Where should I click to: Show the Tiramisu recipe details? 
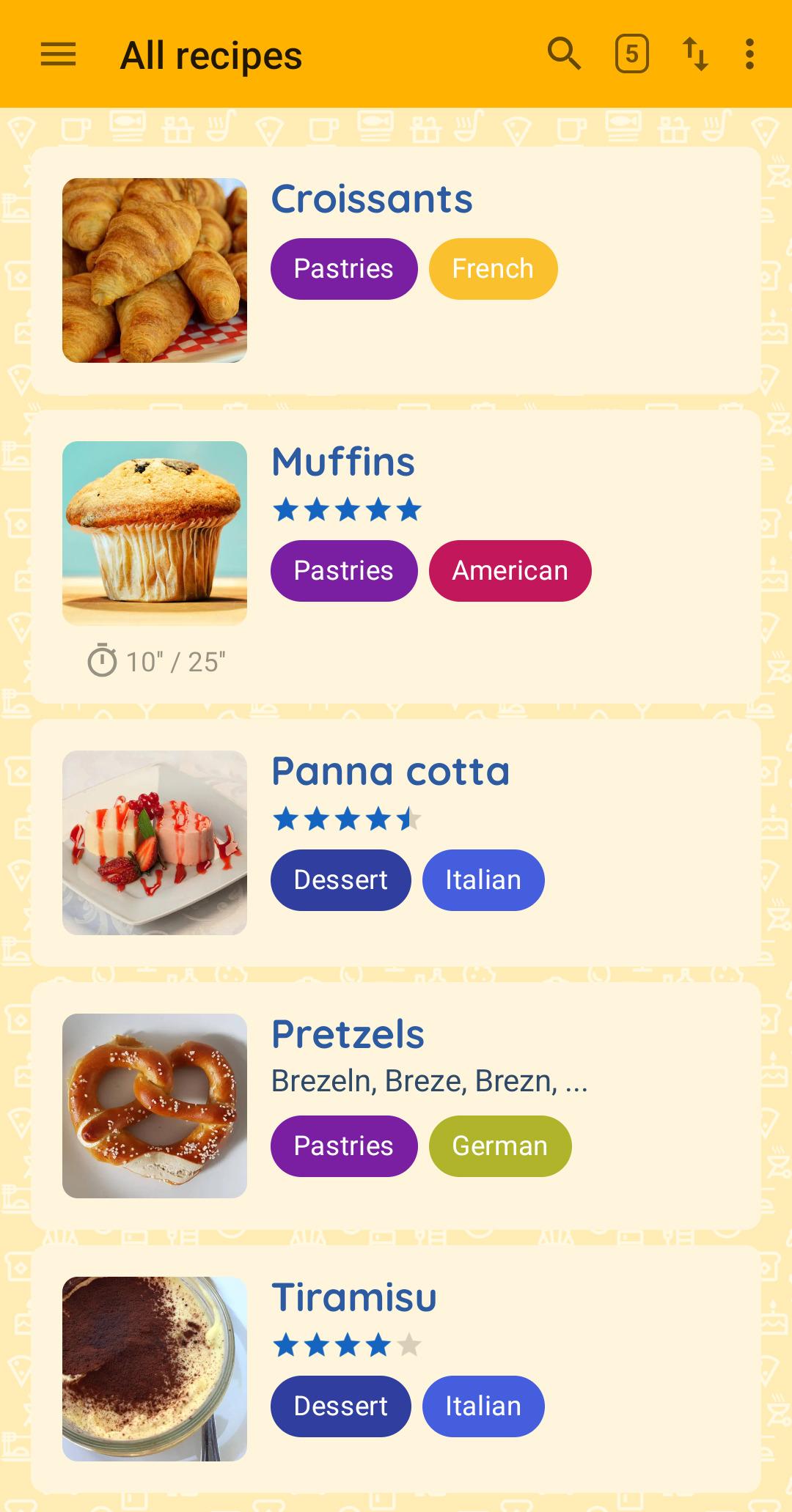pyautogui.click(x=354, y=1297)
